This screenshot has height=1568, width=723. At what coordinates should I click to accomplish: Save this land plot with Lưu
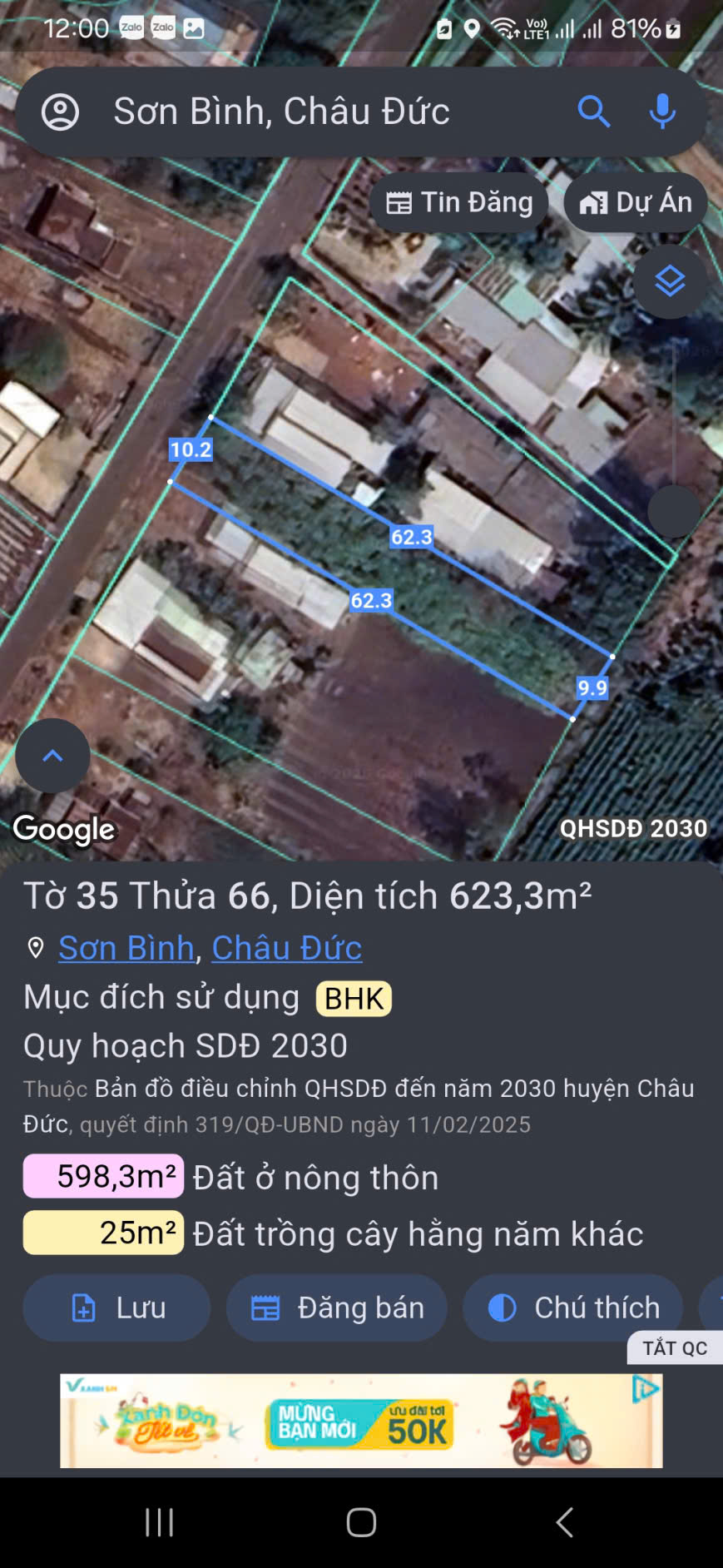(x=116, y=1307)
